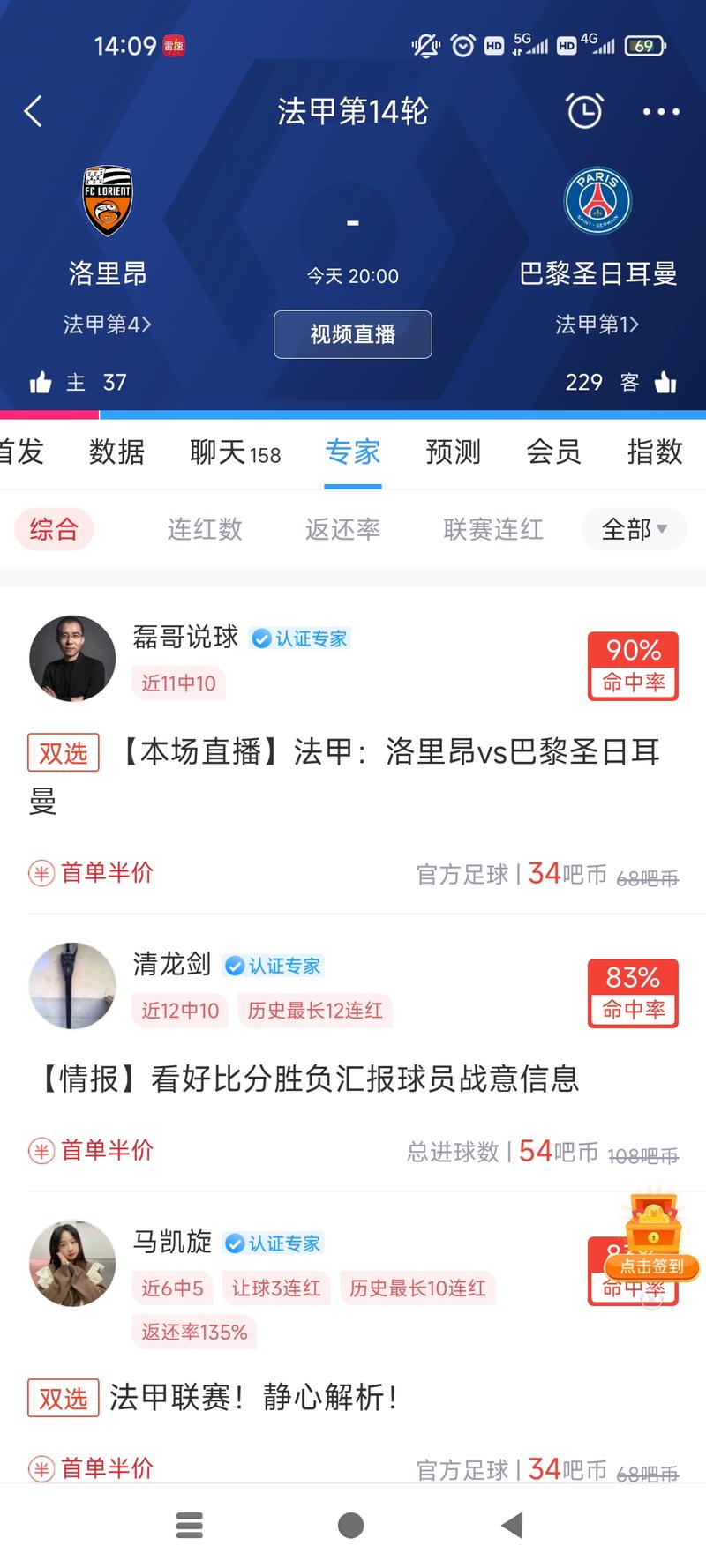Set a match reminder with the alarm icon
The width and height of the screenshot is (706, 1568).
click(584, 112)
